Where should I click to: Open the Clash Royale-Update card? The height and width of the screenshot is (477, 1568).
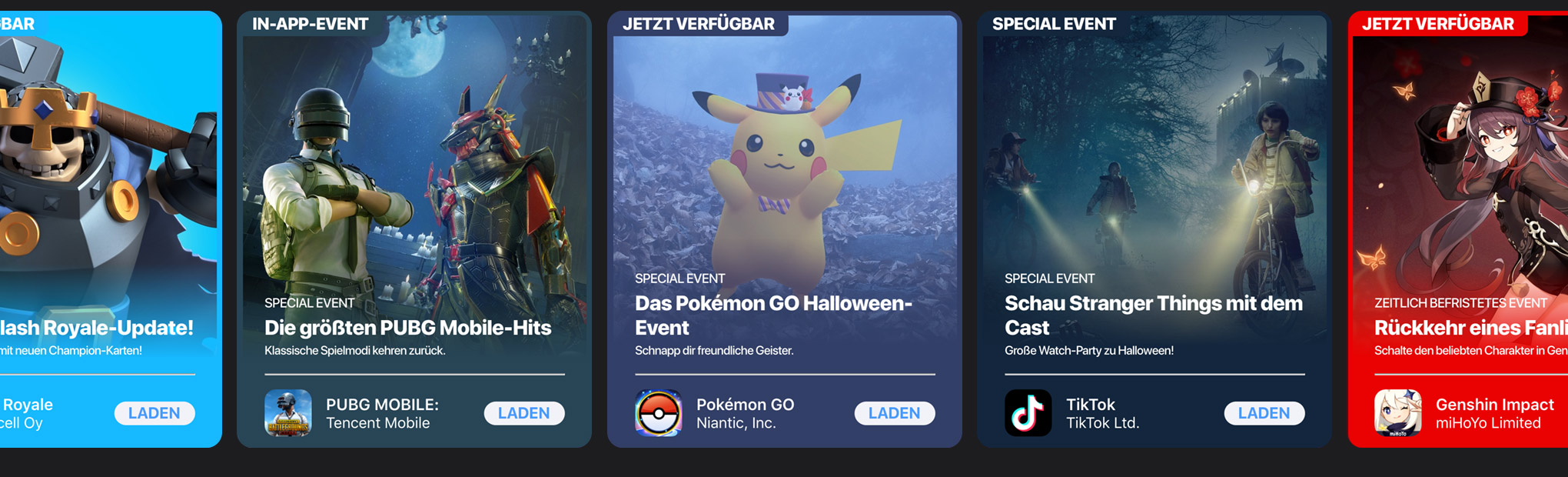[108, 192]
